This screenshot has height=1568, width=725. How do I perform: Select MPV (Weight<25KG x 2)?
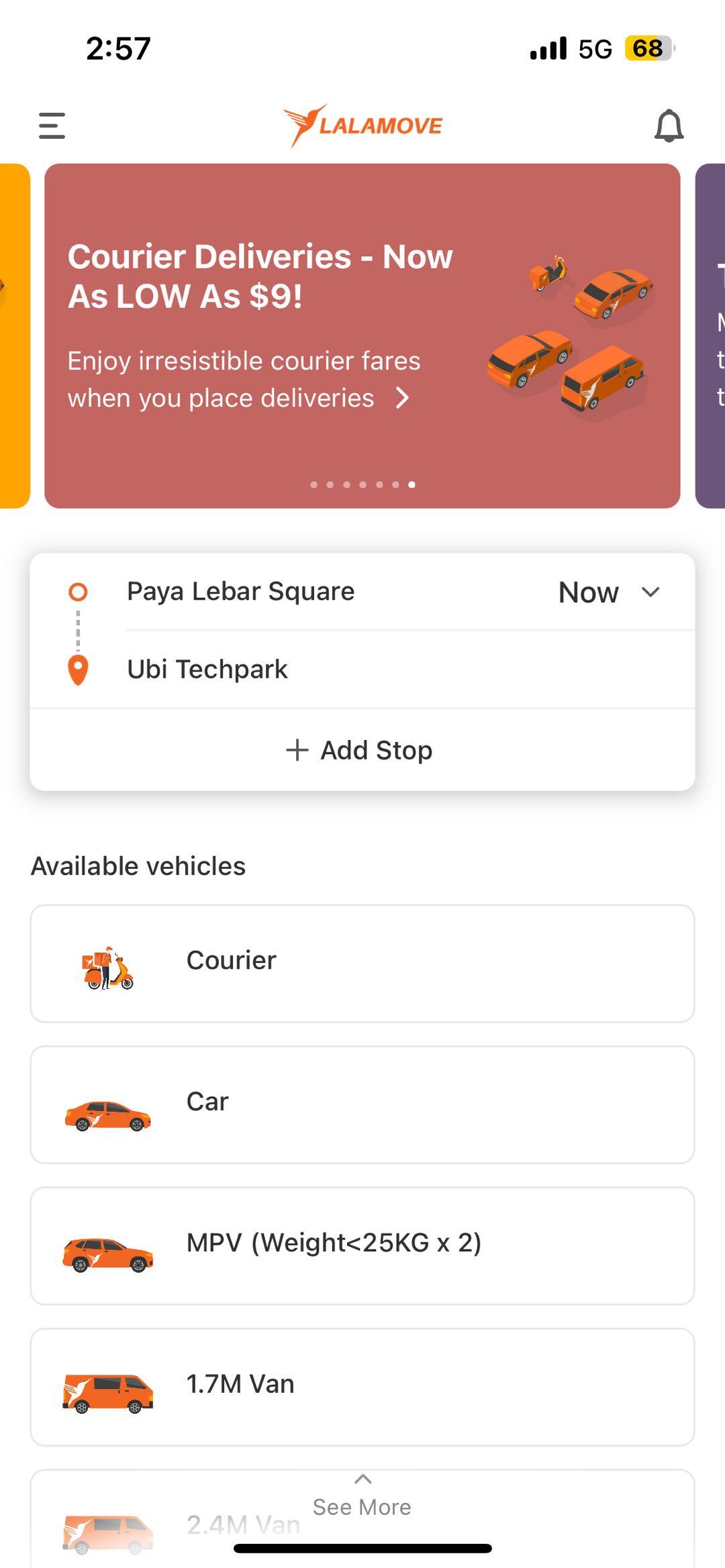click(x=362, y=1245)
